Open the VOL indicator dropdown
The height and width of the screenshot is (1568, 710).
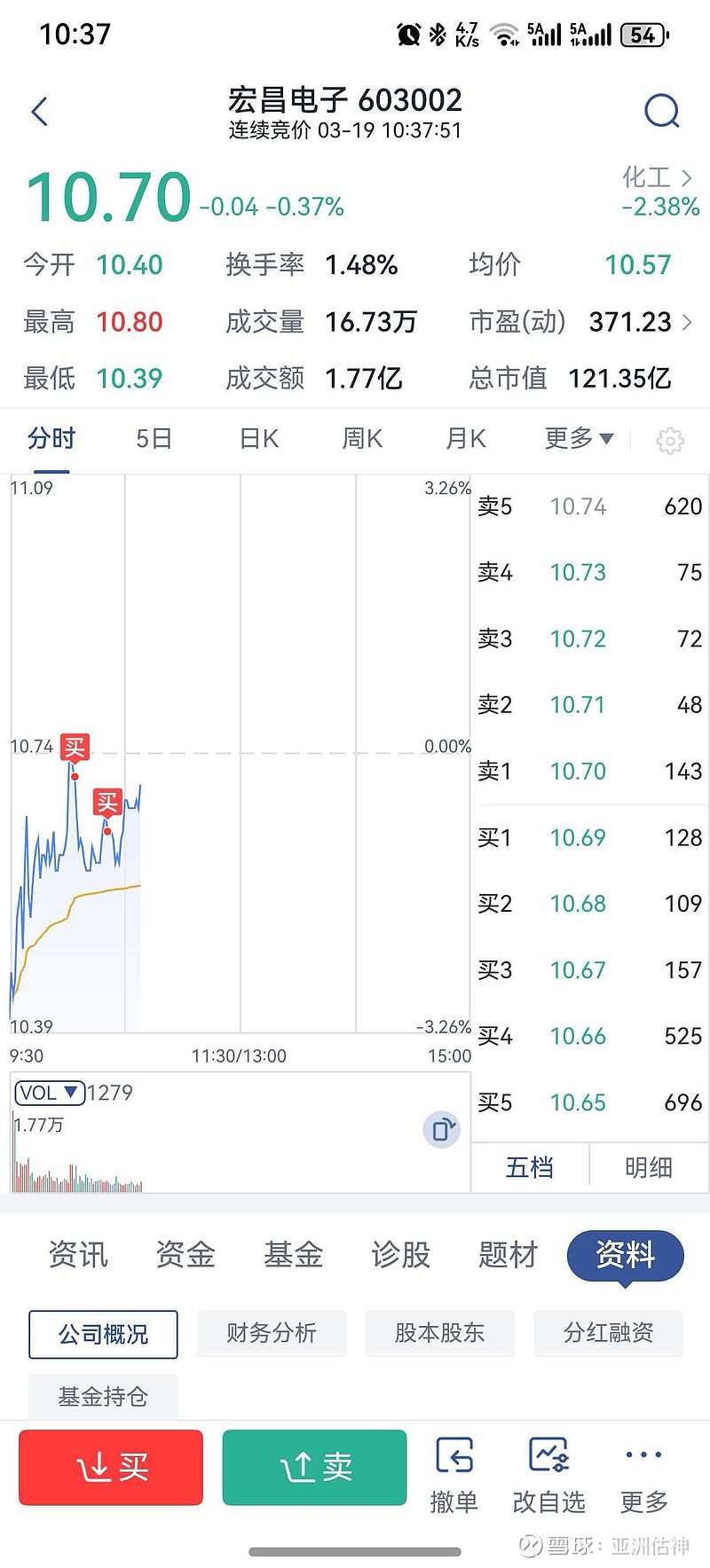point(50,1093)
